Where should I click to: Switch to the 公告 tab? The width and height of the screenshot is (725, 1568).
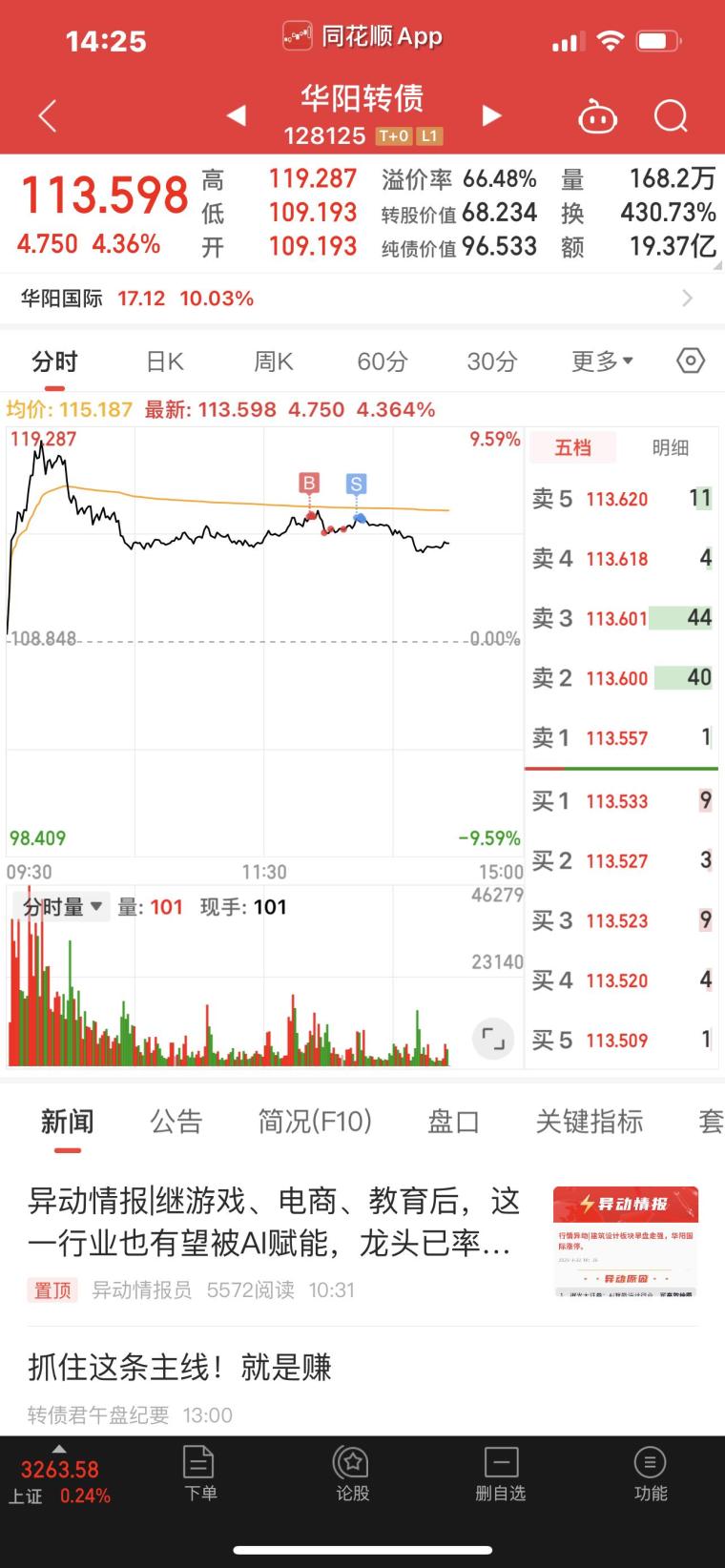pyautogui.click(x=176, y=1122)
